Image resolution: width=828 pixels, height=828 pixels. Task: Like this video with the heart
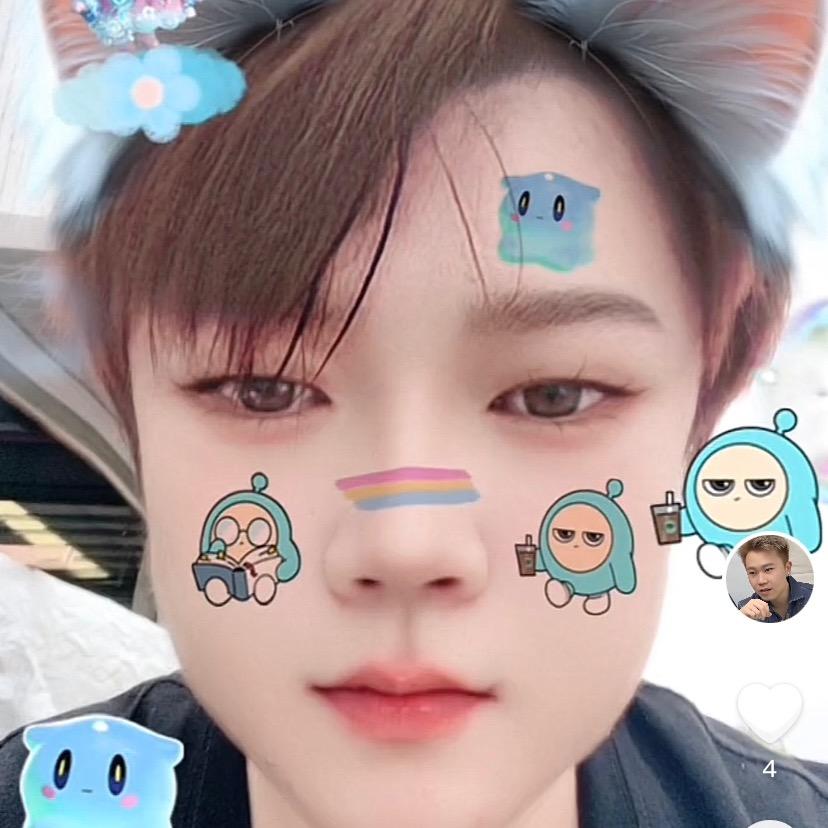[x=770, y=711]
